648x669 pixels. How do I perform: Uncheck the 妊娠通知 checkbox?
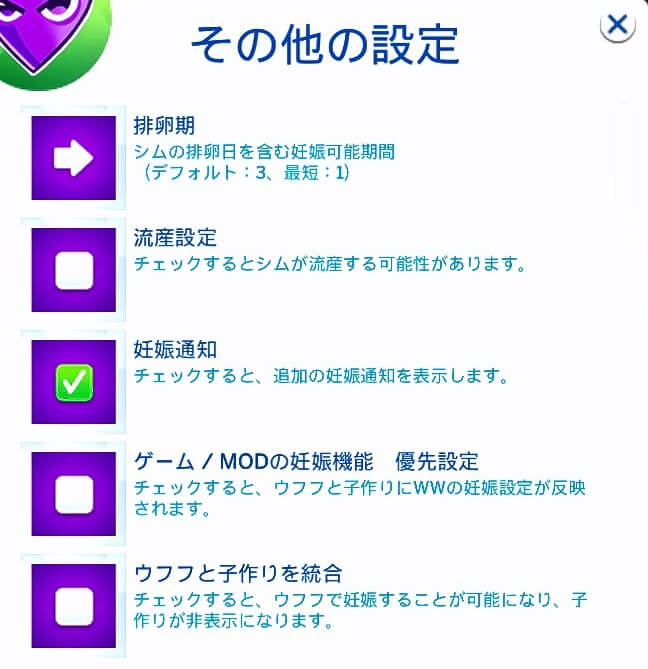click(74, 381)
